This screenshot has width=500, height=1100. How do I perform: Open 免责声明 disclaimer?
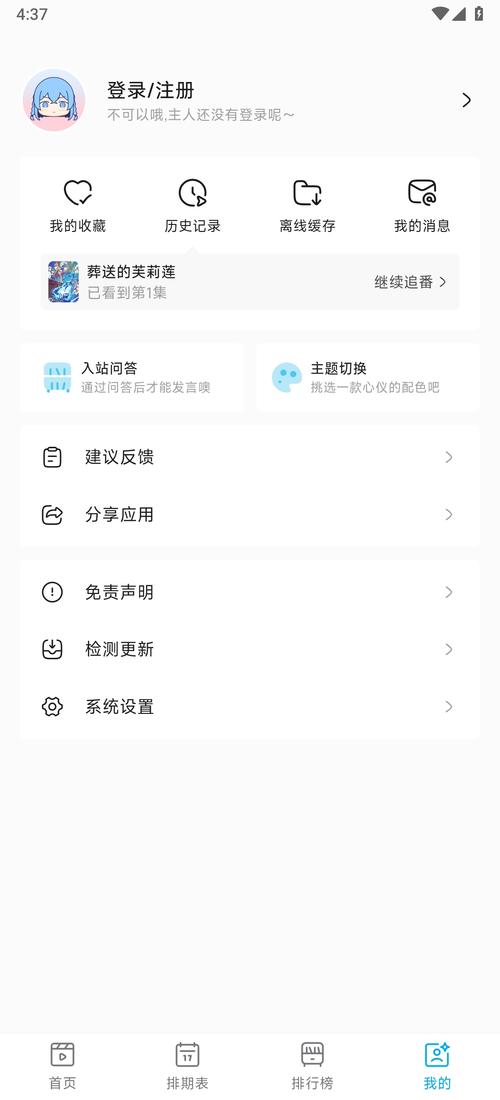pyautogui.click(x=250, y=592)
